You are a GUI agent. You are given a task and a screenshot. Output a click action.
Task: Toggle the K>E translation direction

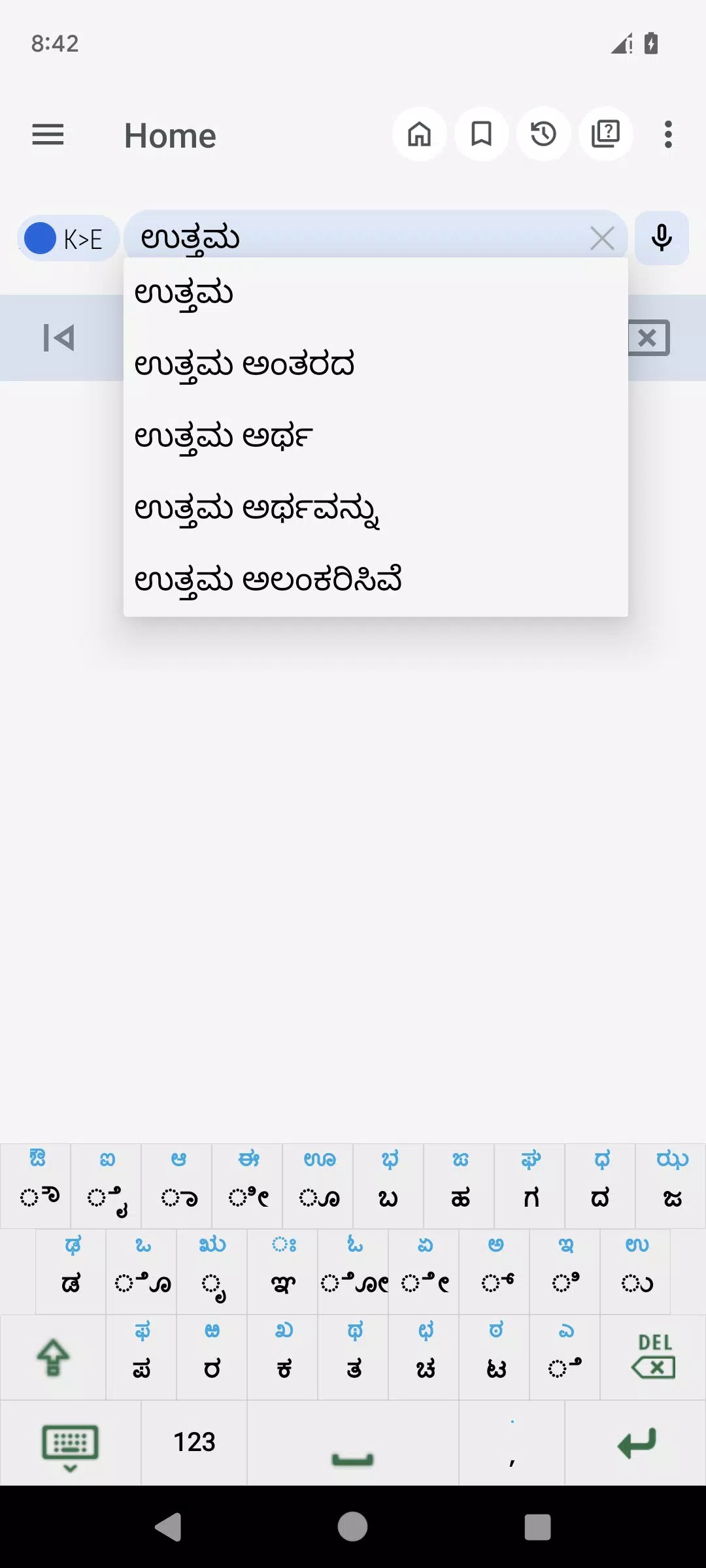pos(67,239)
